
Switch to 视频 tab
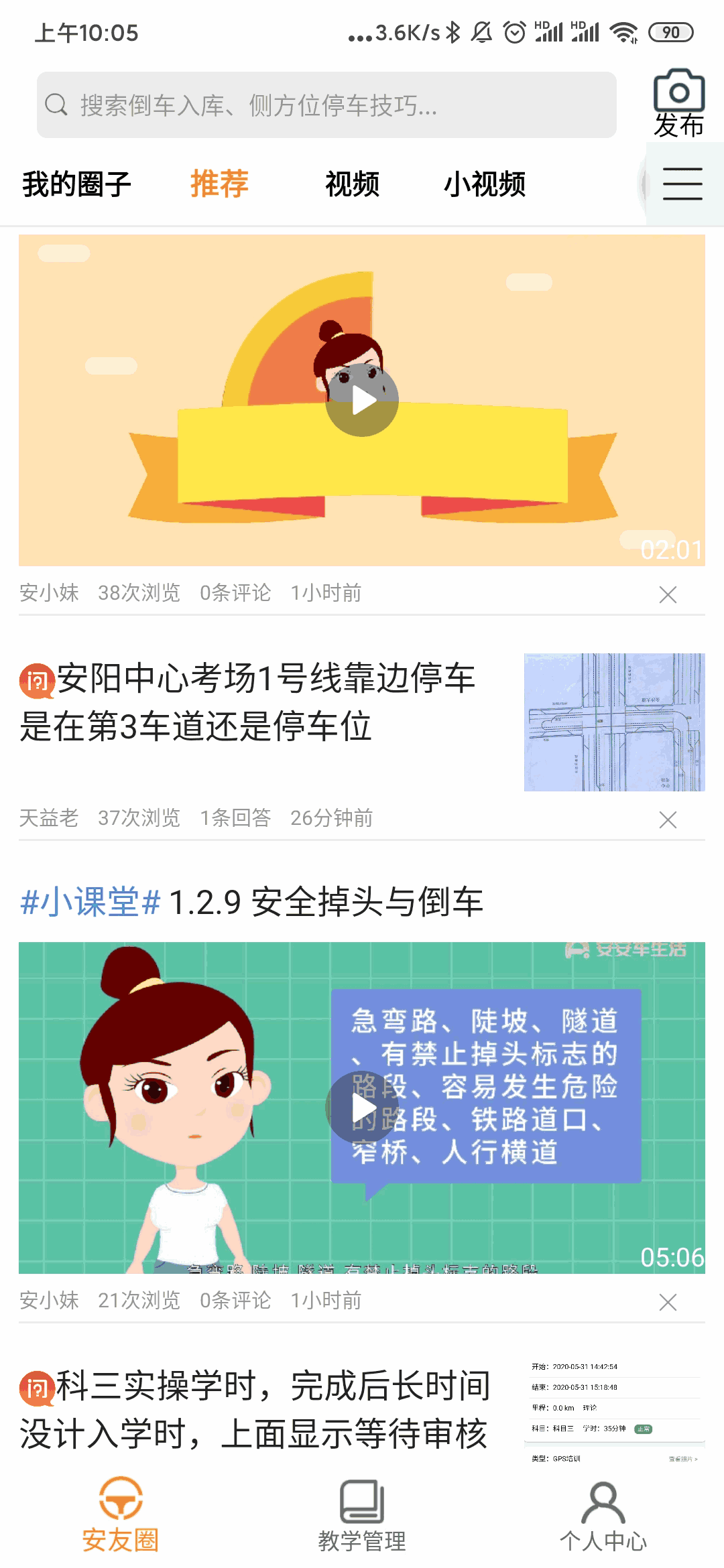pyautogui.click(x=352, y=184)
